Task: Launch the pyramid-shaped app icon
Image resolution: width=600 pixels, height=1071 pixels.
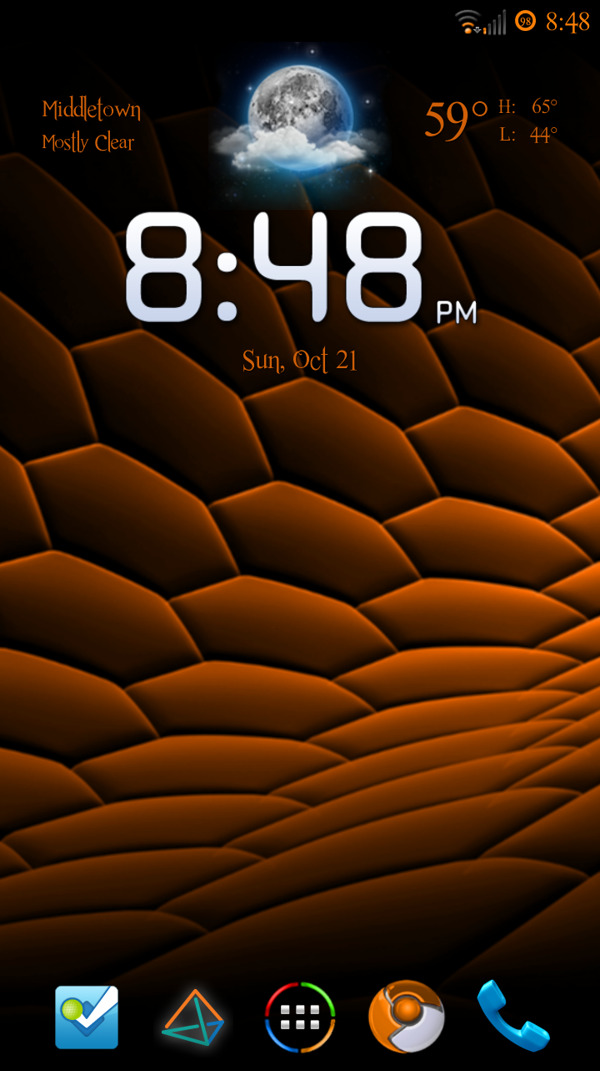Action: (x=193, y=1017)
